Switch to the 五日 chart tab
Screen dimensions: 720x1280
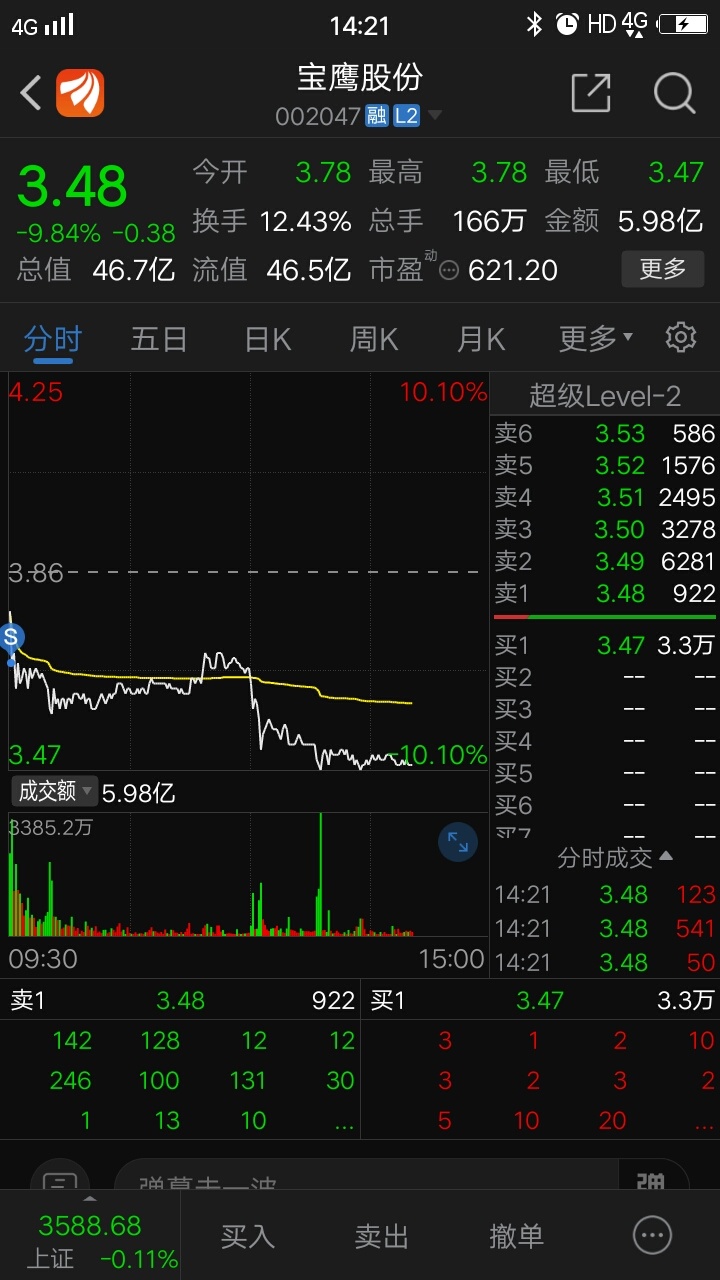(x=159, y=339)
